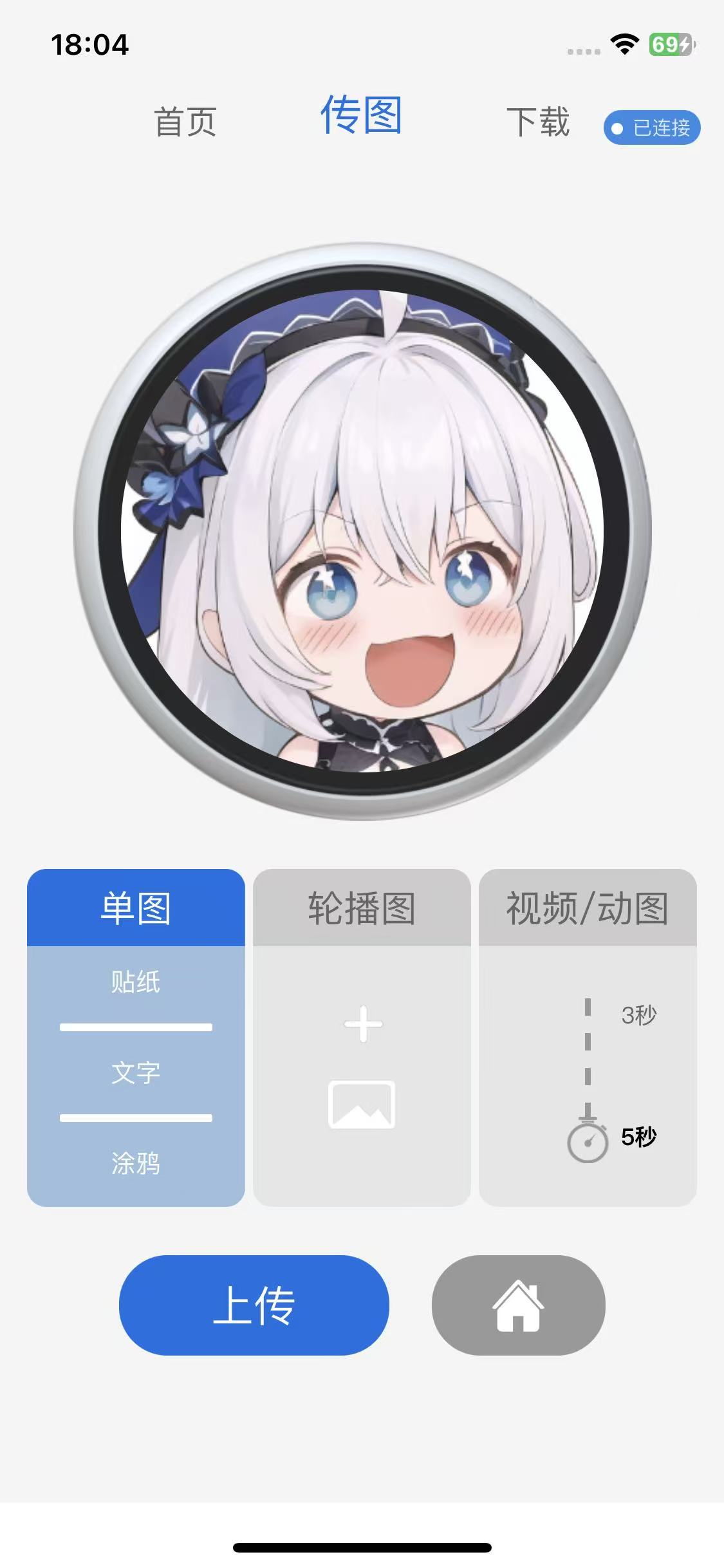Tap the circular preview image
Viewport: 724px width, 1568px height.
tap(362, 531)
